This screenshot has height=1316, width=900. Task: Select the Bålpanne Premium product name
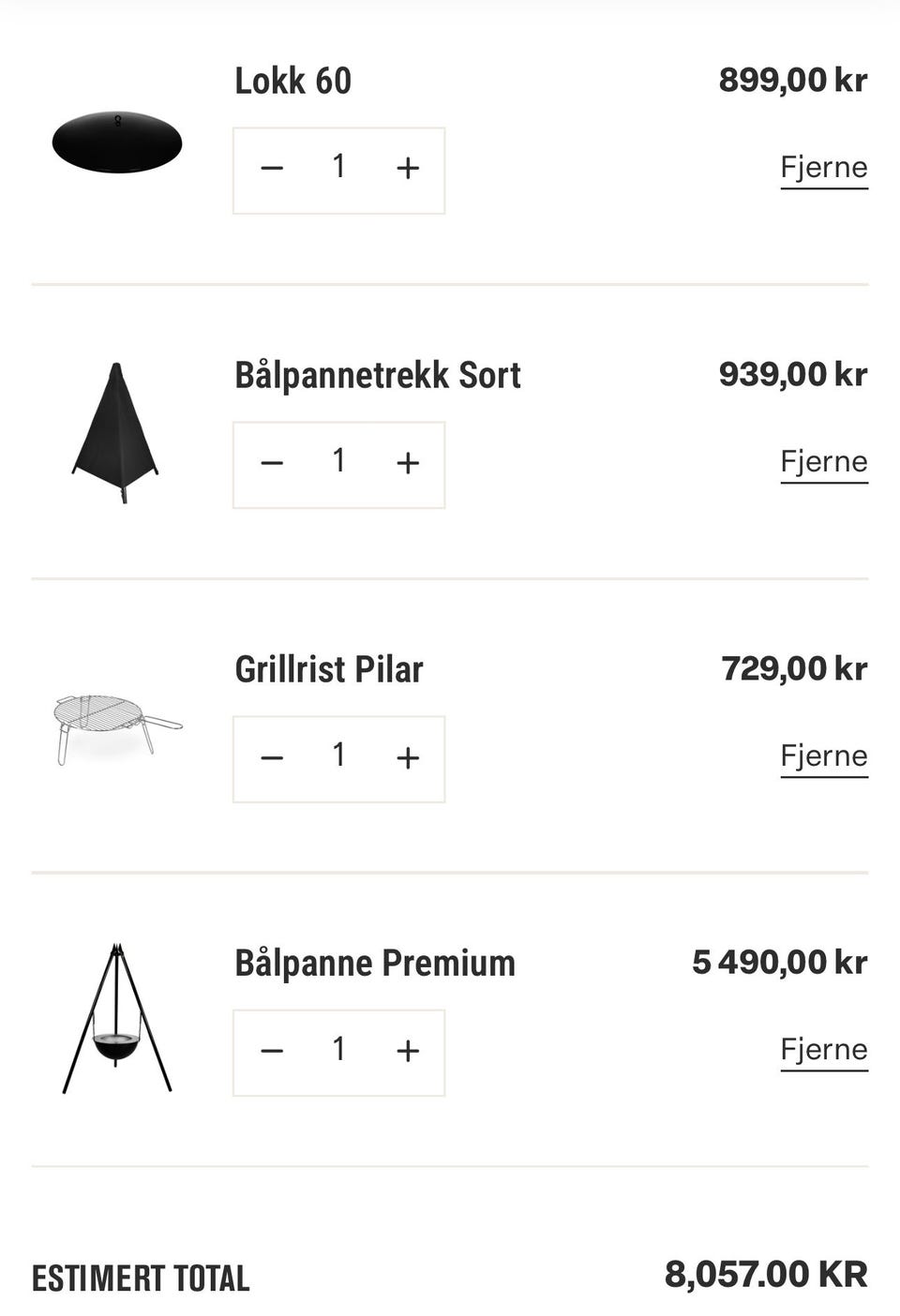[x=374, y=962]
